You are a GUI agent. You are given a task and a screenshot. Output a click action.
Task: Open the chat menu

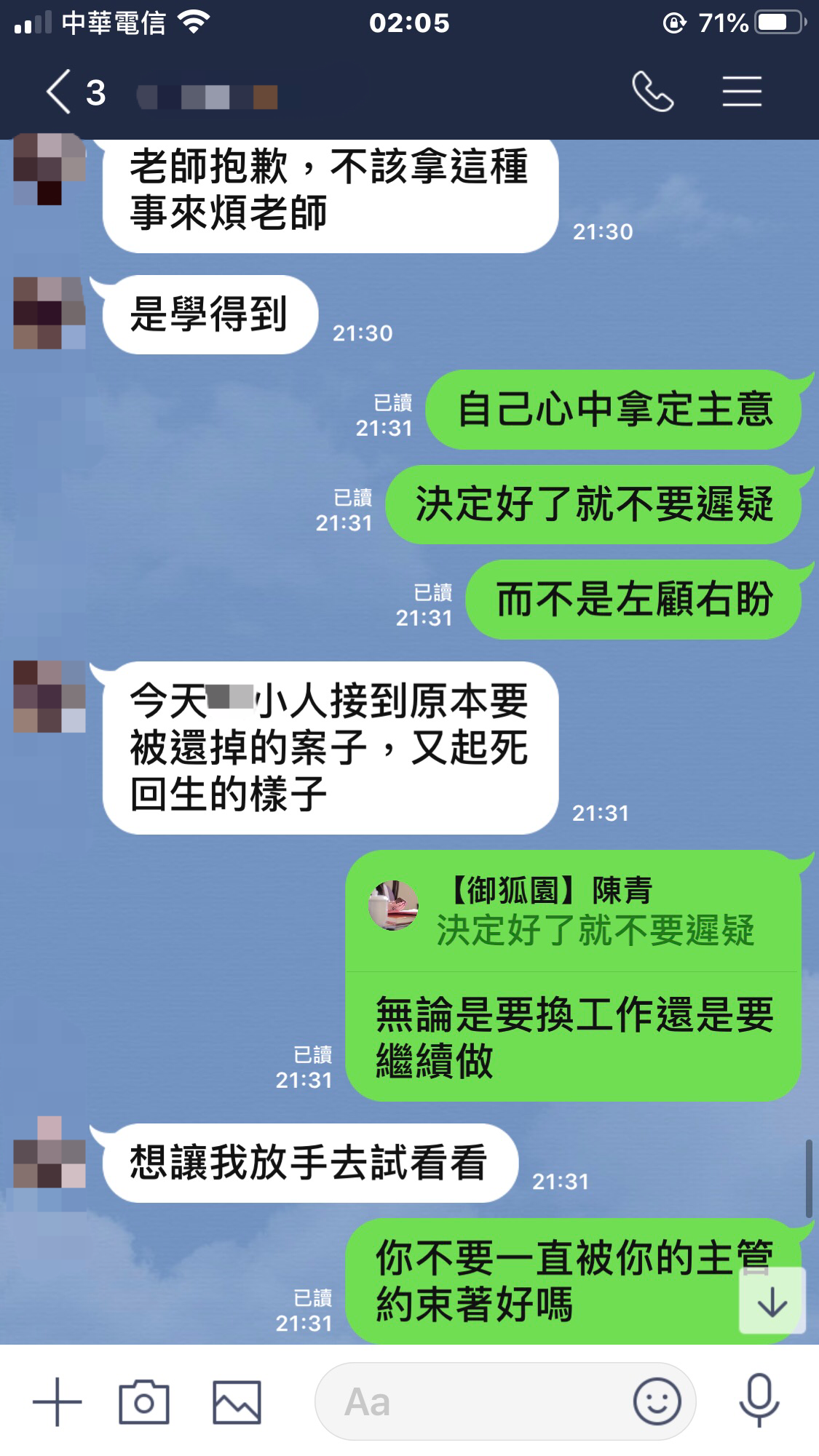742,92
